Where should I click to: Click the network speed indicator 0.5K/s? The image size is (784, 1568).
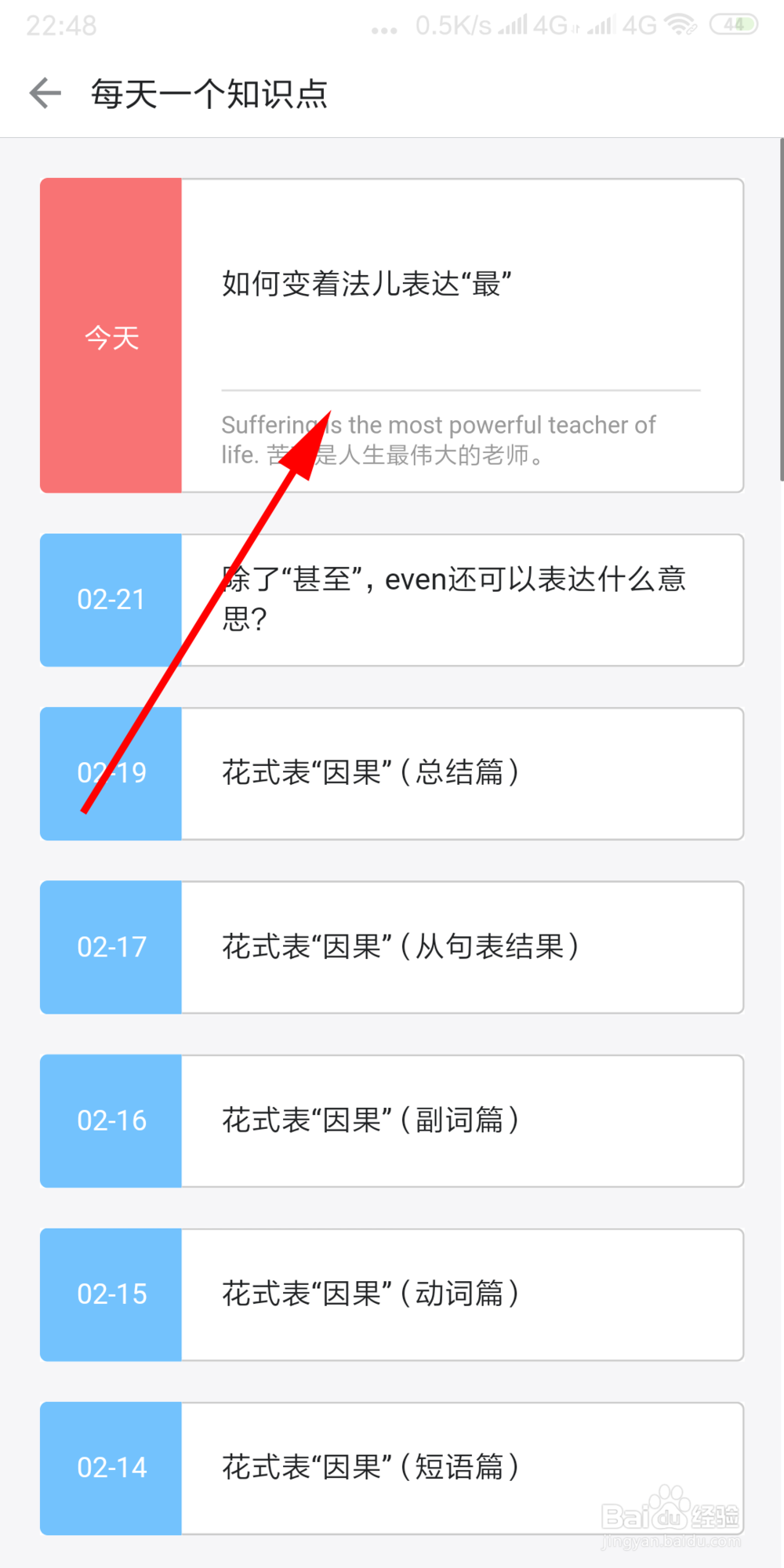coord(455,24)
